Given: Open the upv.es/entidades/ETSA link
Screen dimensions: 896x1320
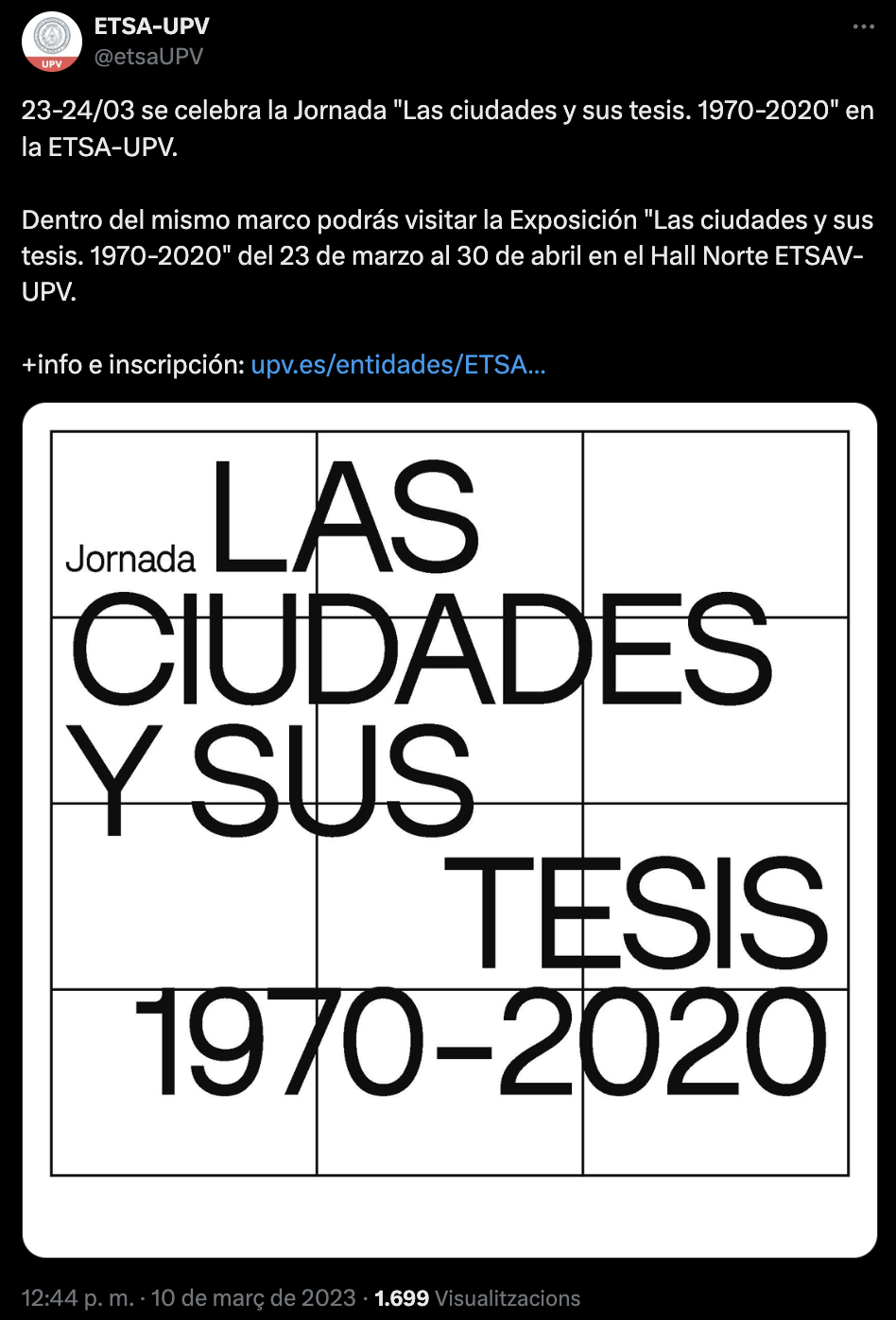Looking at the screenshot, I should (x=398, y=364).
